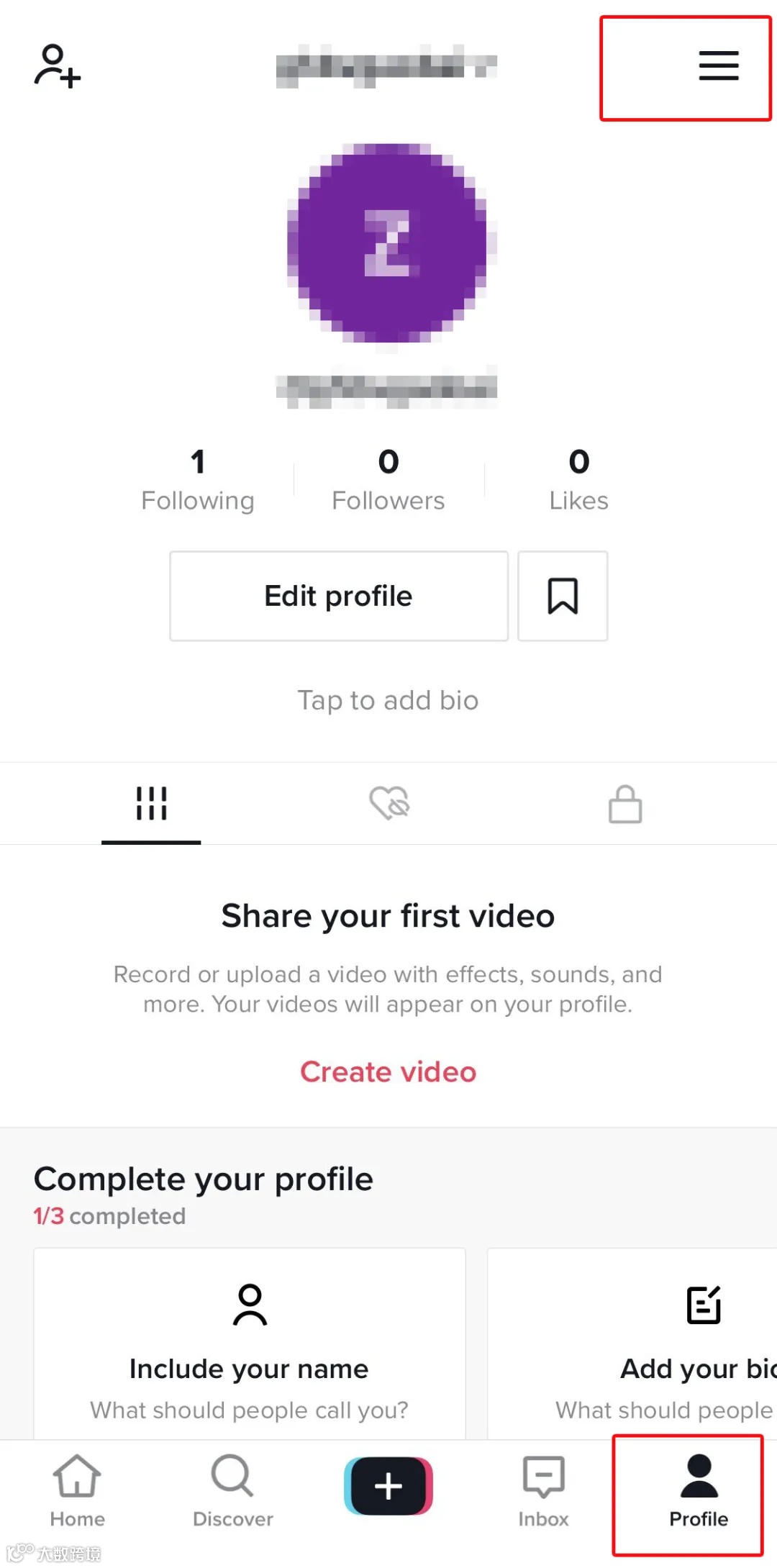Open the hamburger menu
This screenshot has height=1568, width=777.
click(718, 65)
